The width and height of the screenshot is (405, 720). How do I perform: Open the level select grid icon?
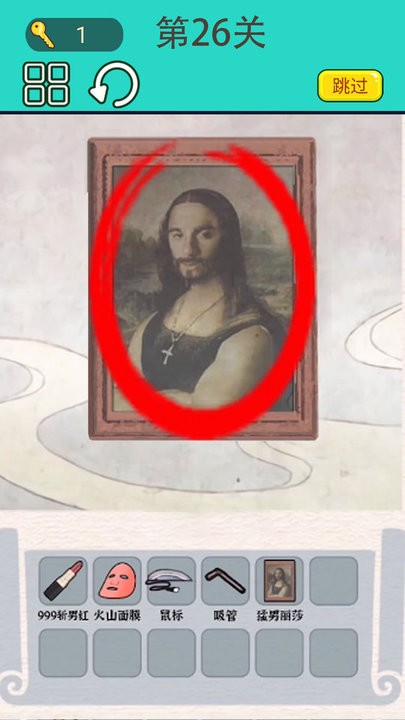(46, 84)
